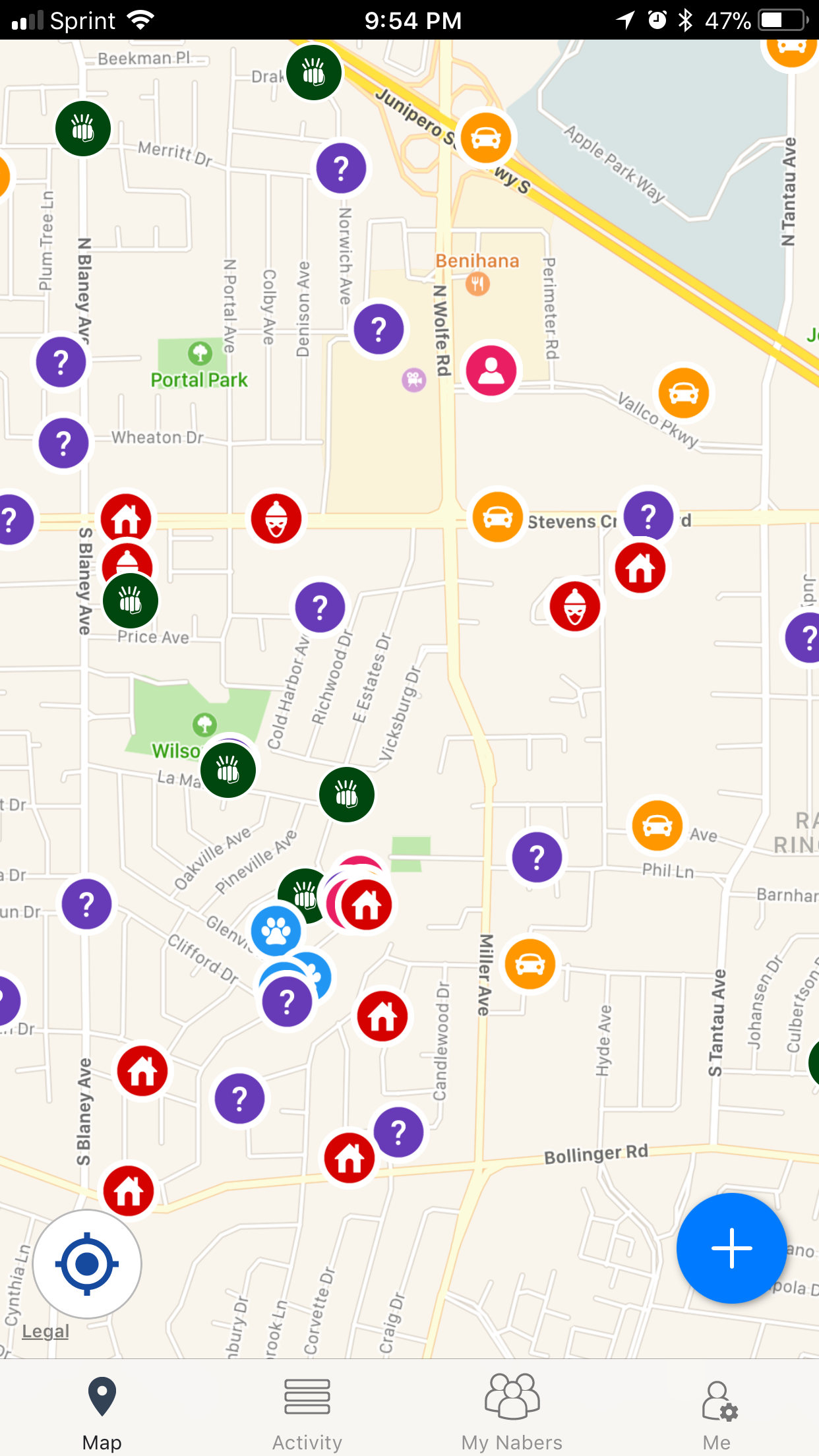This screenshot has width=819, height=1456.
Task: Open the Legal link
Action: pyautogui.click(x=45, y=1331)
